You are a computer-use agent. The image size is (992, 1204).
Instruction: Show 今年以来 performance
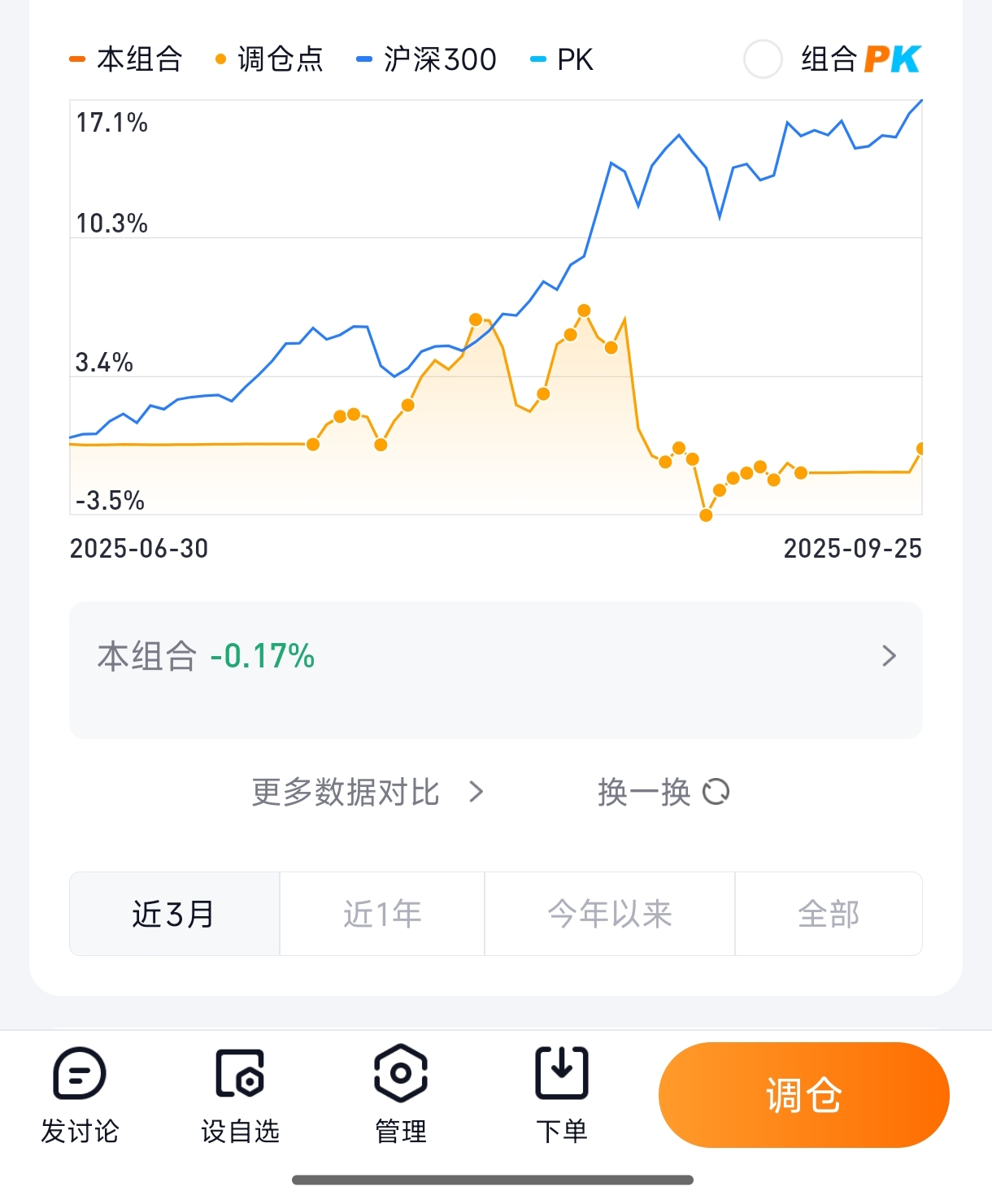pyautogui.click(x=610, y=914)
